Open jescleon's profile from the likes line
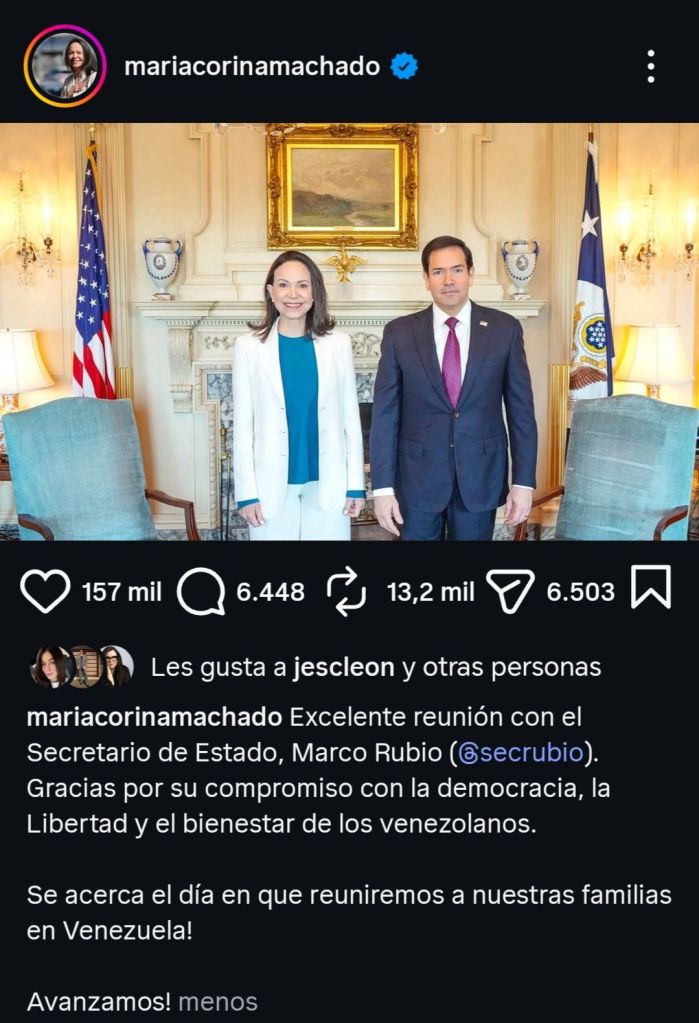Image resolution: width=699 pixels, height=1023 pixels. tap(344, 668)
